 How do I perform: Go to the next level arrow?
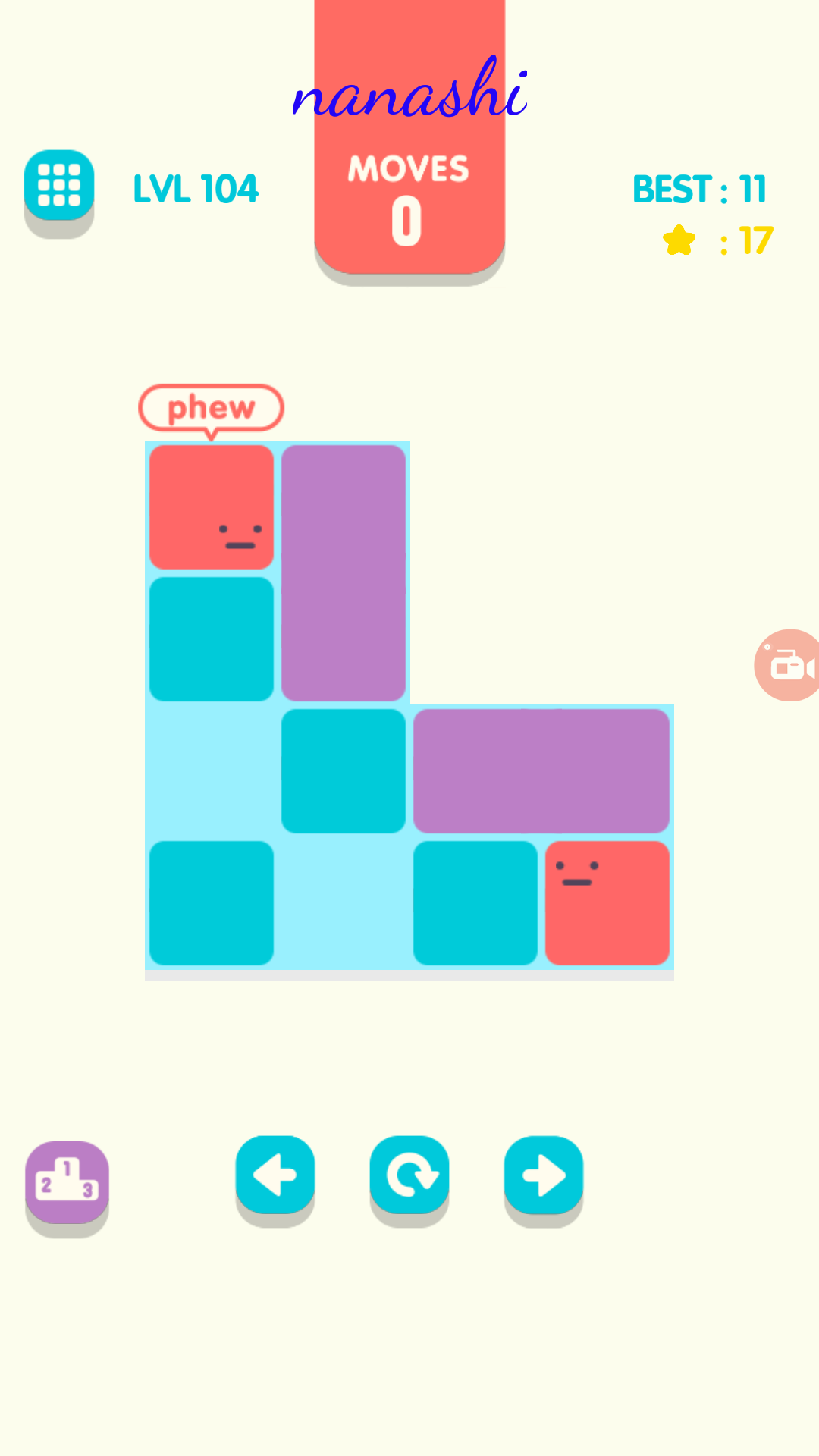click(x=544, y=1175)
